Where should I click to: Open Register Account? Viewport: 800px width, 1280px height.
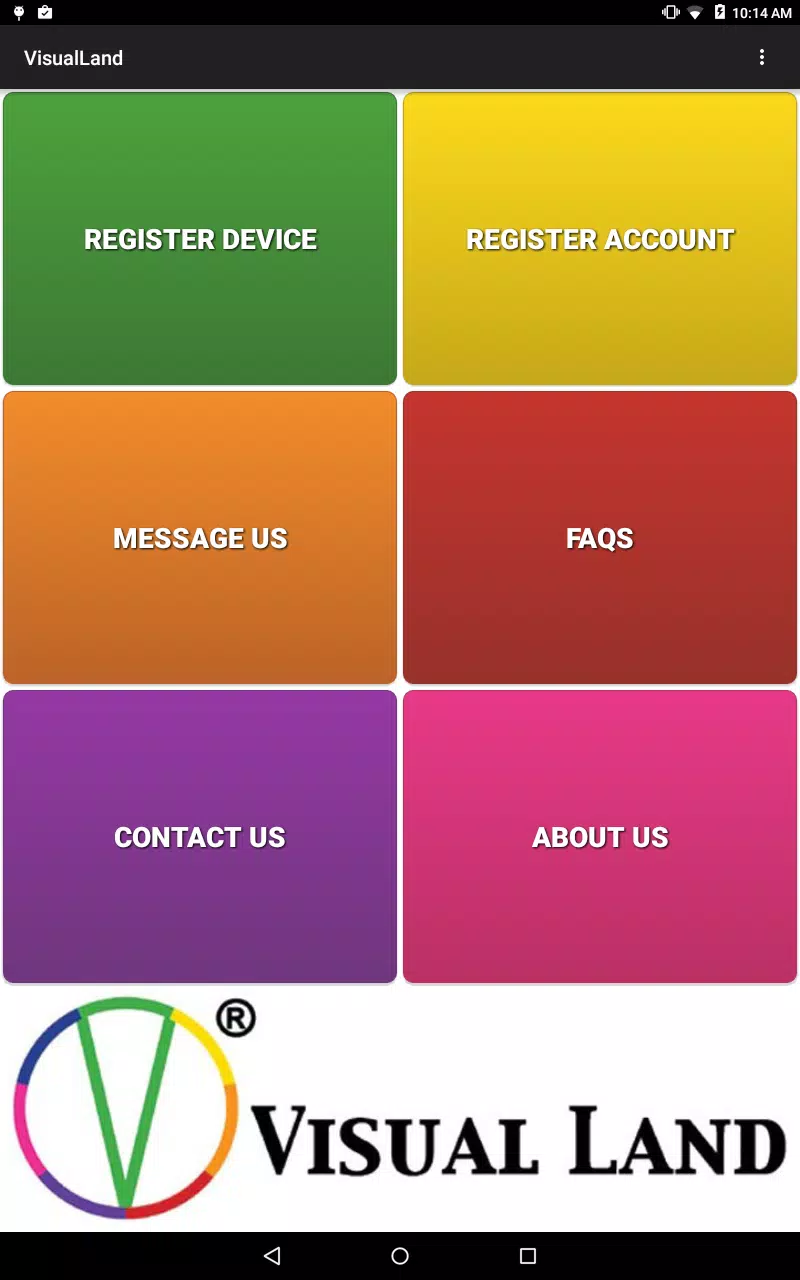[600, 239]
